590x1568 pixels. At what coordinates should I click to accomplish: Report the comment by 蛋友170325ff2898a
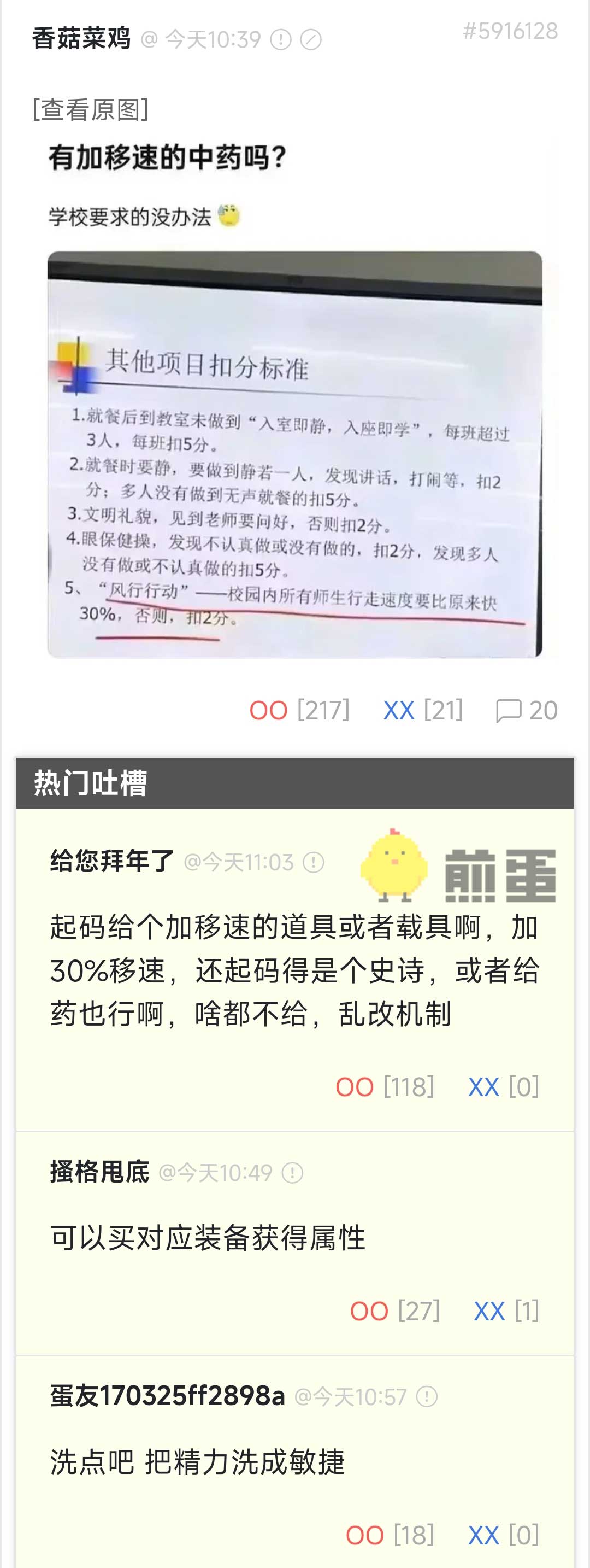click(426, 1396)
